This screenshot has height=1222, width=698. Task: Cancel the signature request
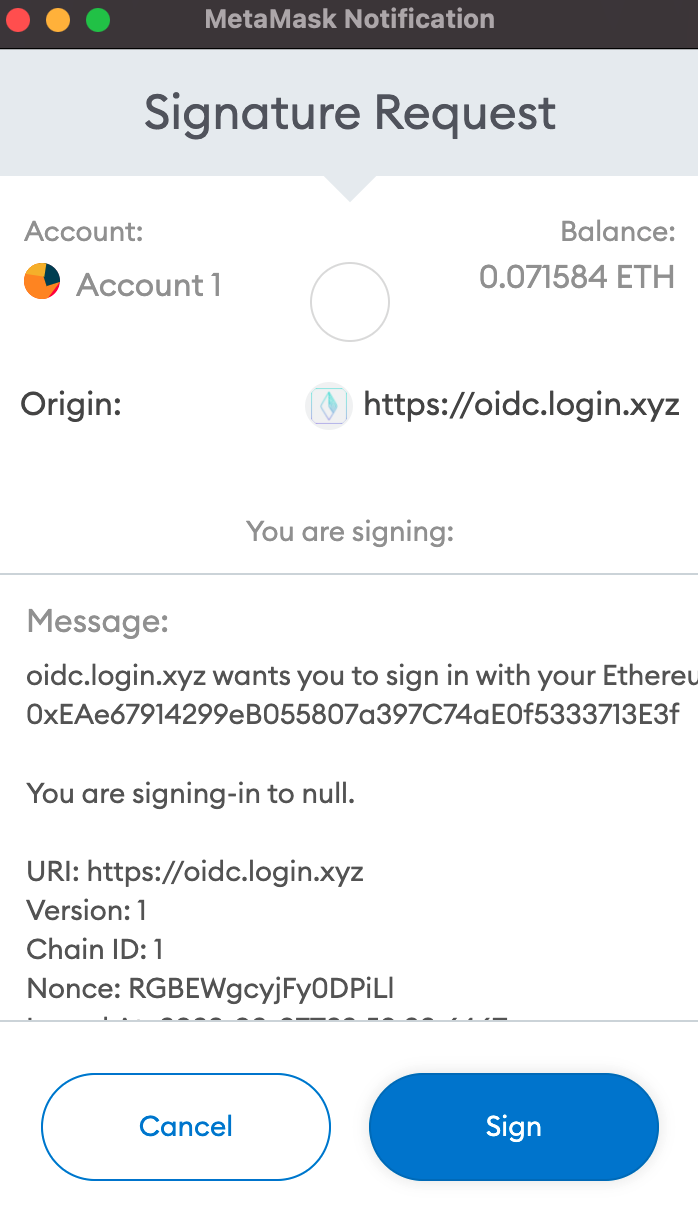click(186, 1127)
